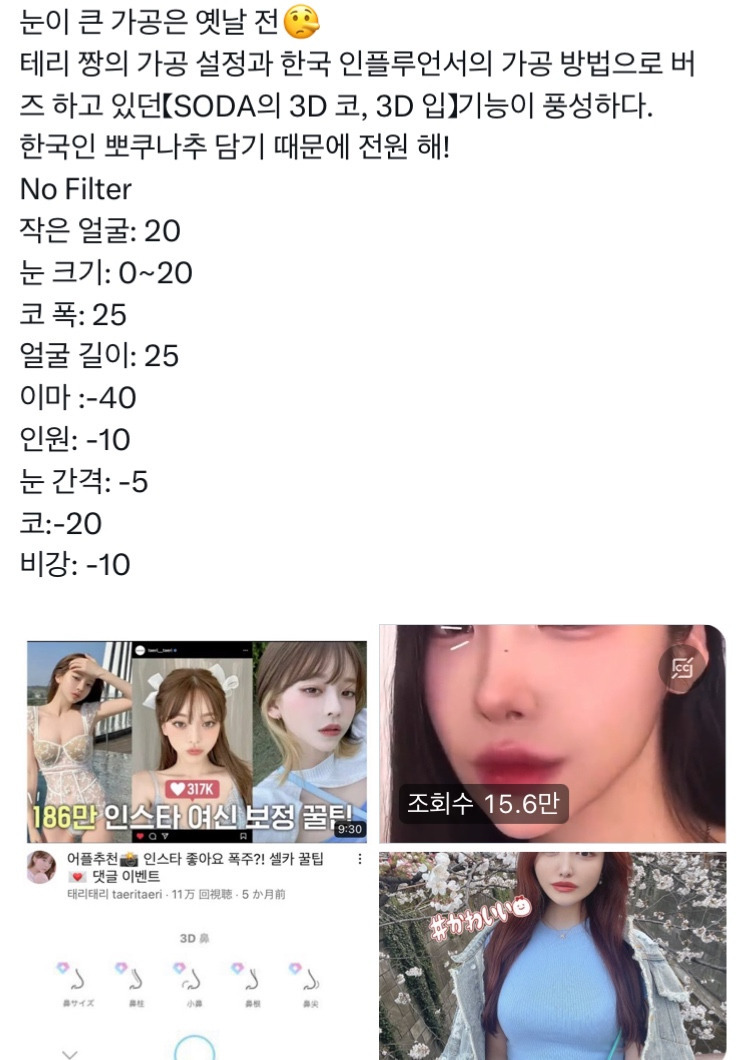Toggle the captions icon on the video

pyautogui.click(x=683, y=668)
